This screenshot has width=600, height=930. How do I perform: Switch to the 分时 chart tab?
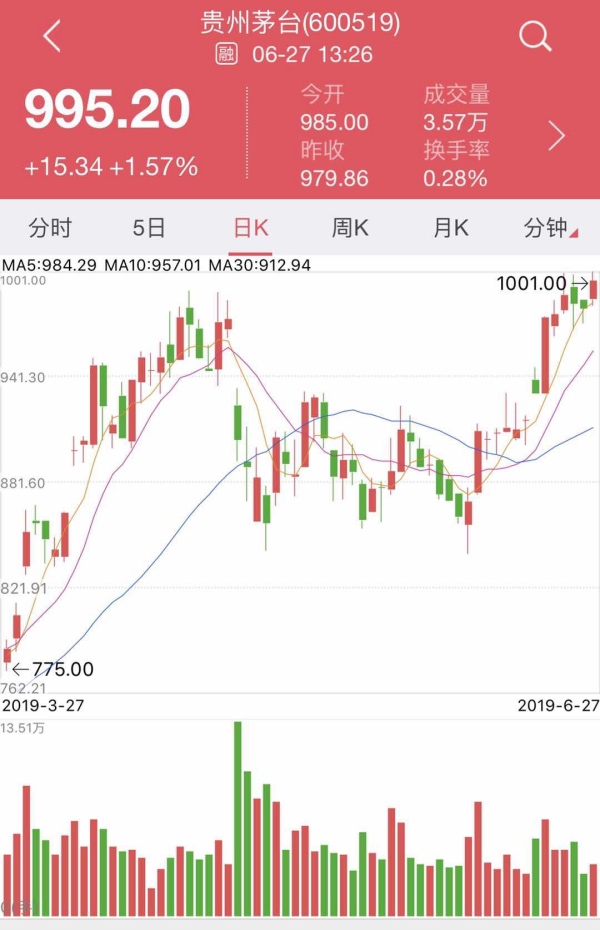point(50,228)
